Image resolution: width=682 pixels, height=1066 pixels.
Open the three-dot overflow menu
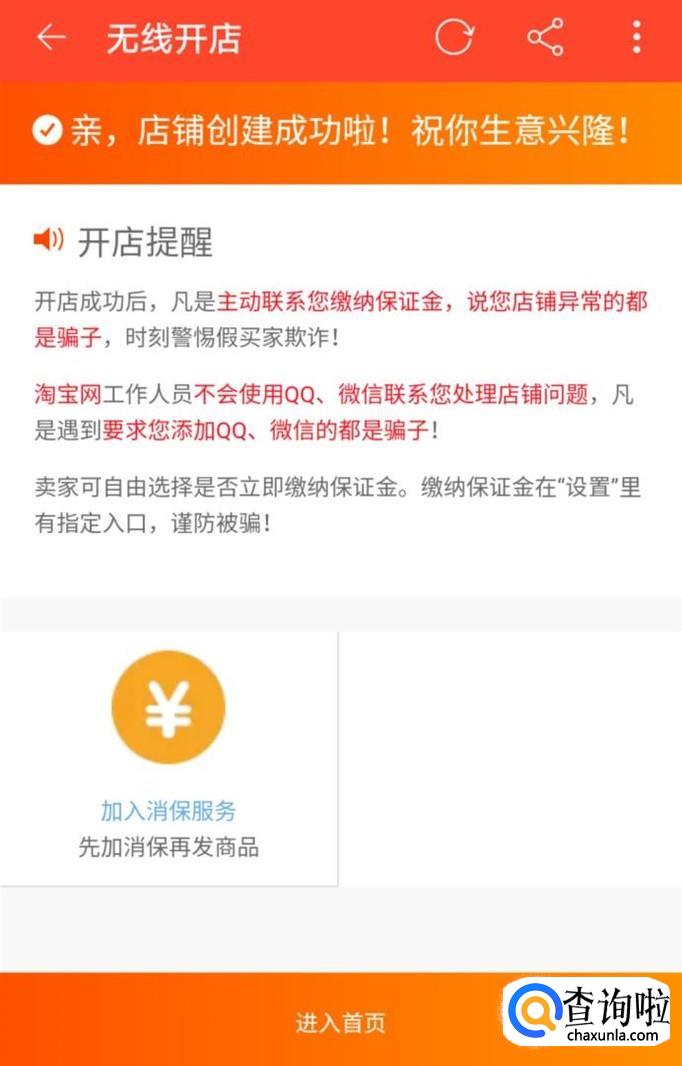point(636,37)
